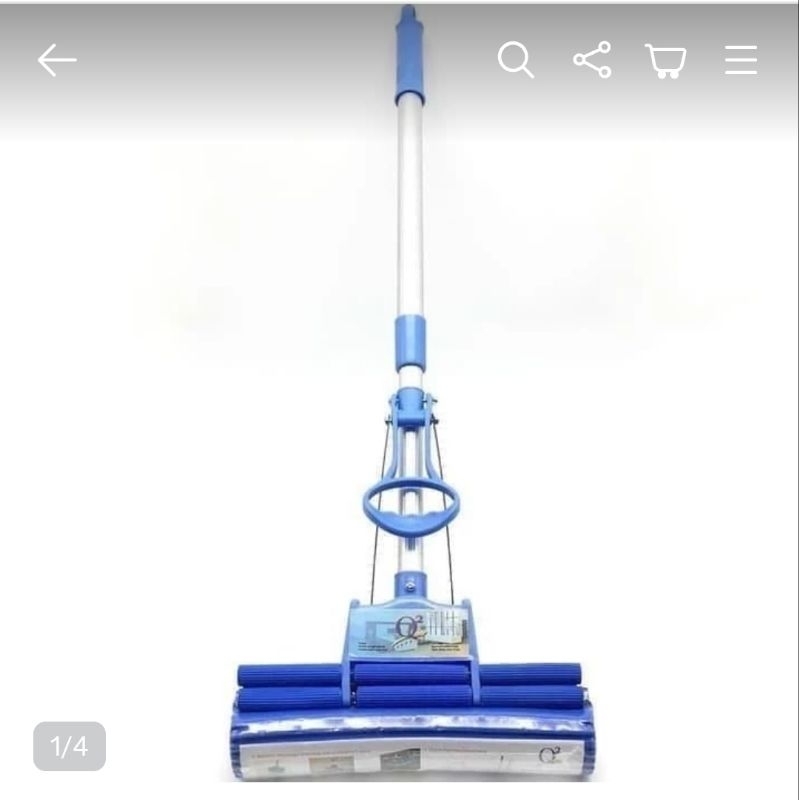View the mop product image fullscreen
800x800 pixels.
[410, 450]
